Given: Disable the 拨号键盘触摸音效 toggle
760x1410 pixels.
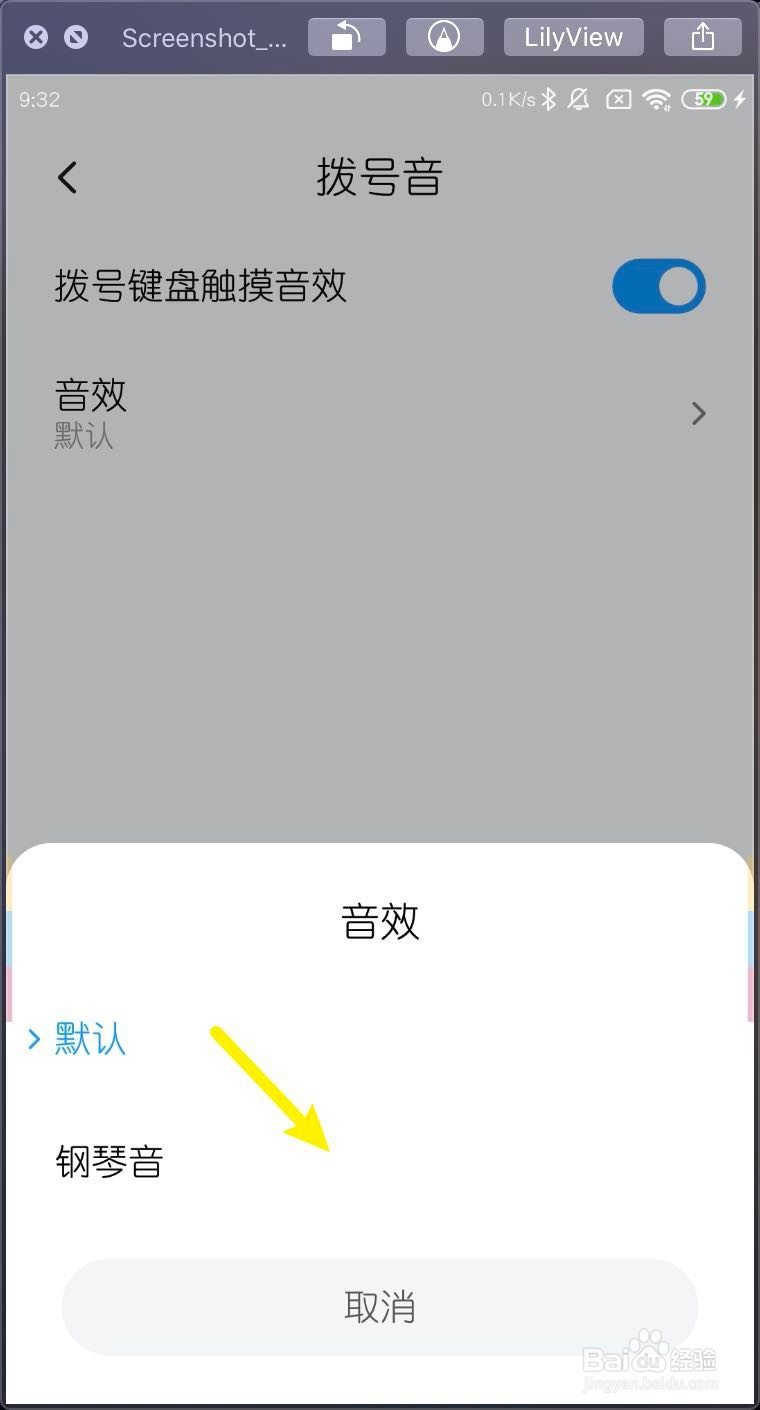Looking at the screenshot, I should pos(659,286).
